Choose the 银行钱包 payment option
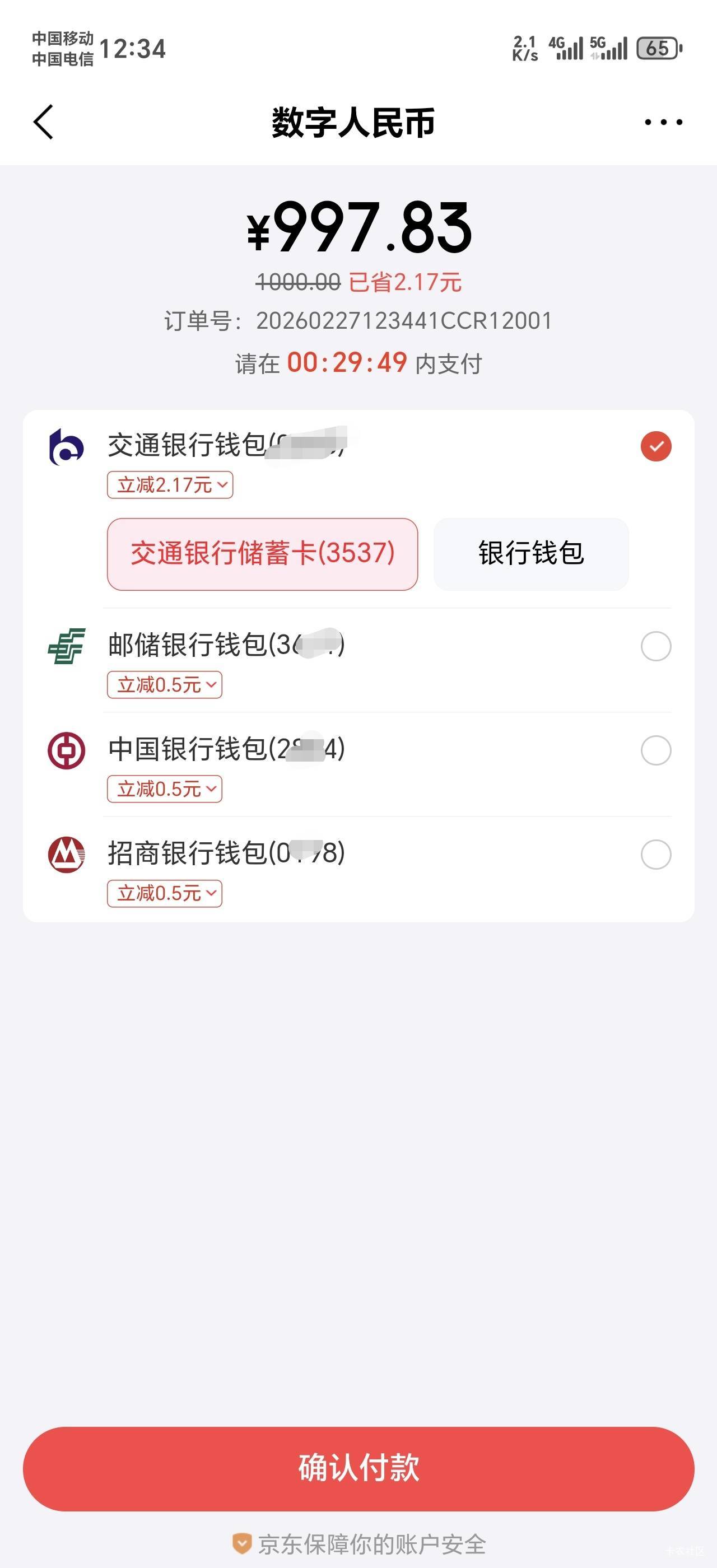This screenshot has width=717, height=1568. 531,554
